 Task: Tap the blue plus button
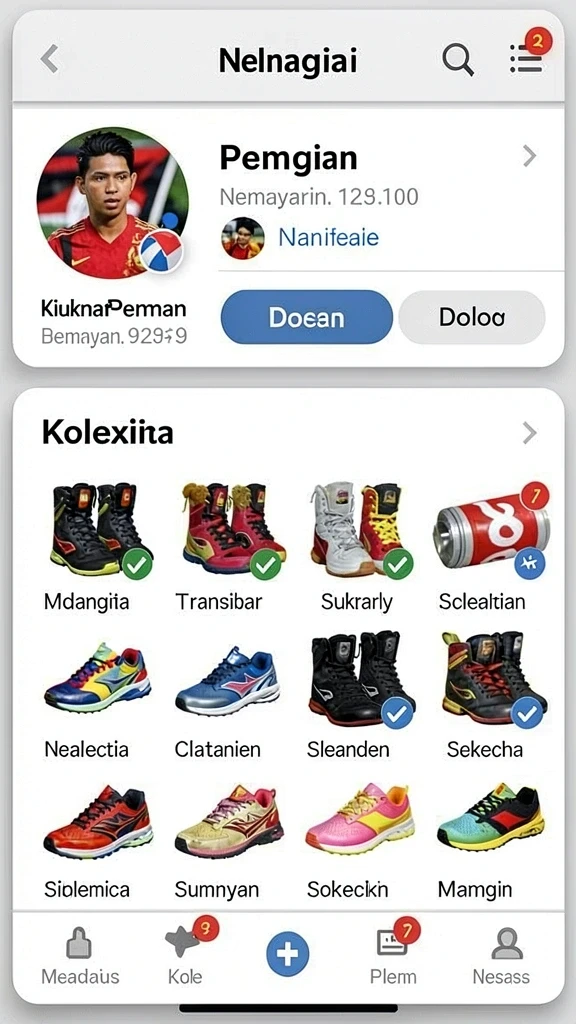(x=287, y=954)
